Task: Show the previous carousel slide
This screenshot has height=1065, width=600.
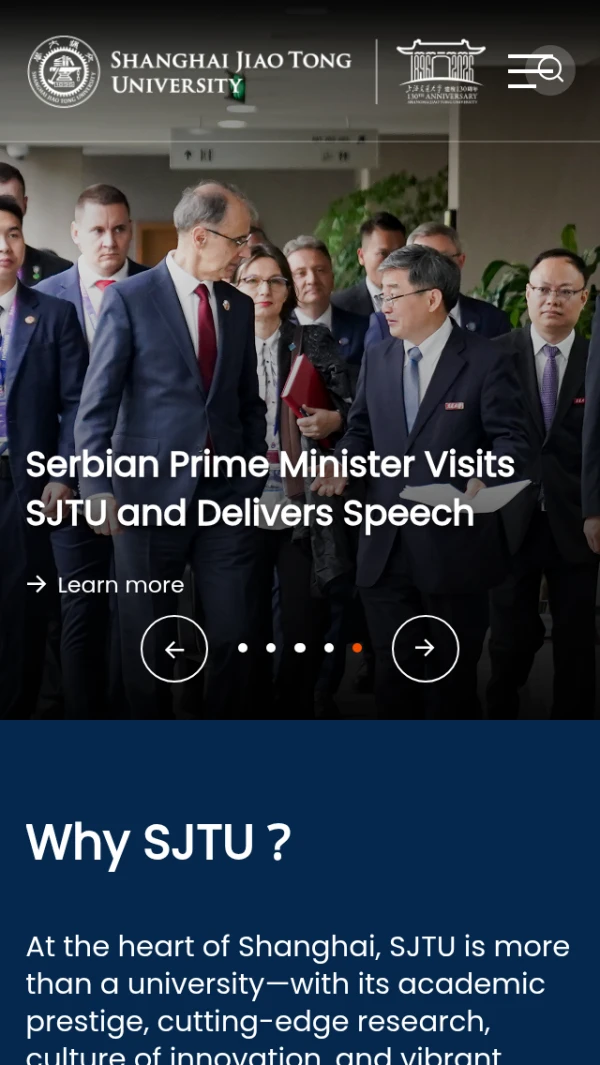Action: [174, 649]
